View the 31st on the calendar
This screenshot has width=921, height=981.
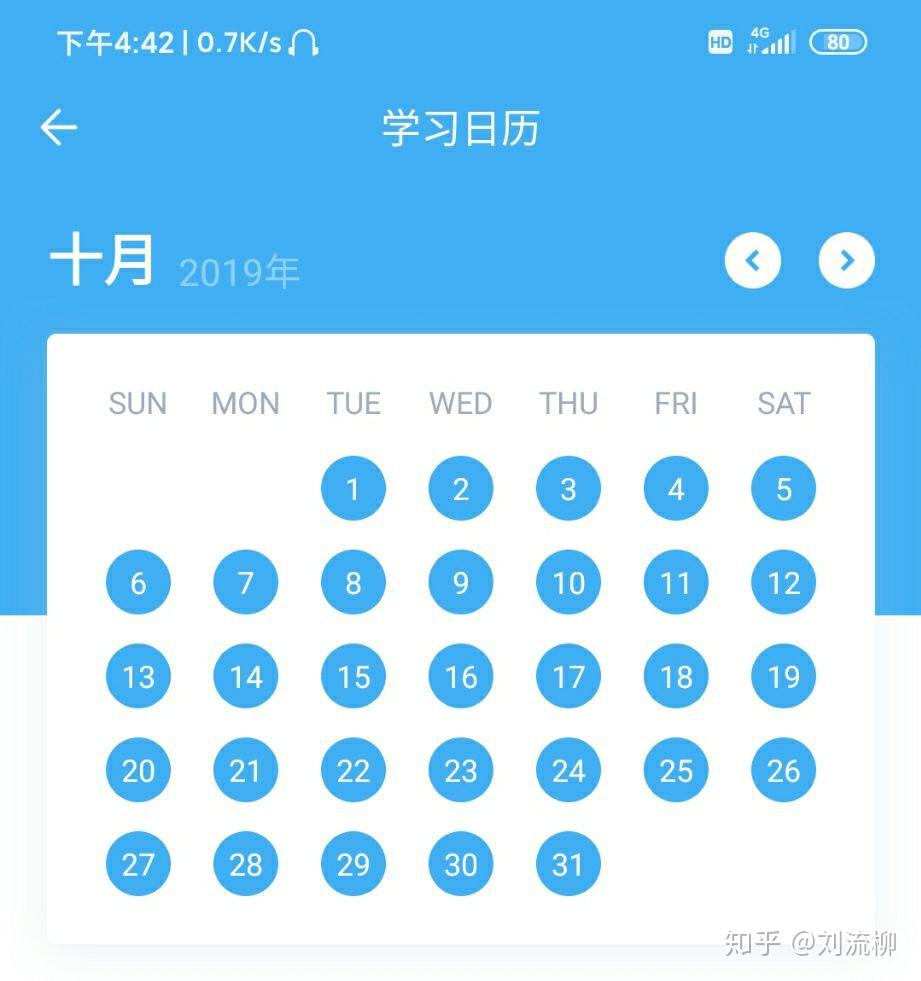568,864
